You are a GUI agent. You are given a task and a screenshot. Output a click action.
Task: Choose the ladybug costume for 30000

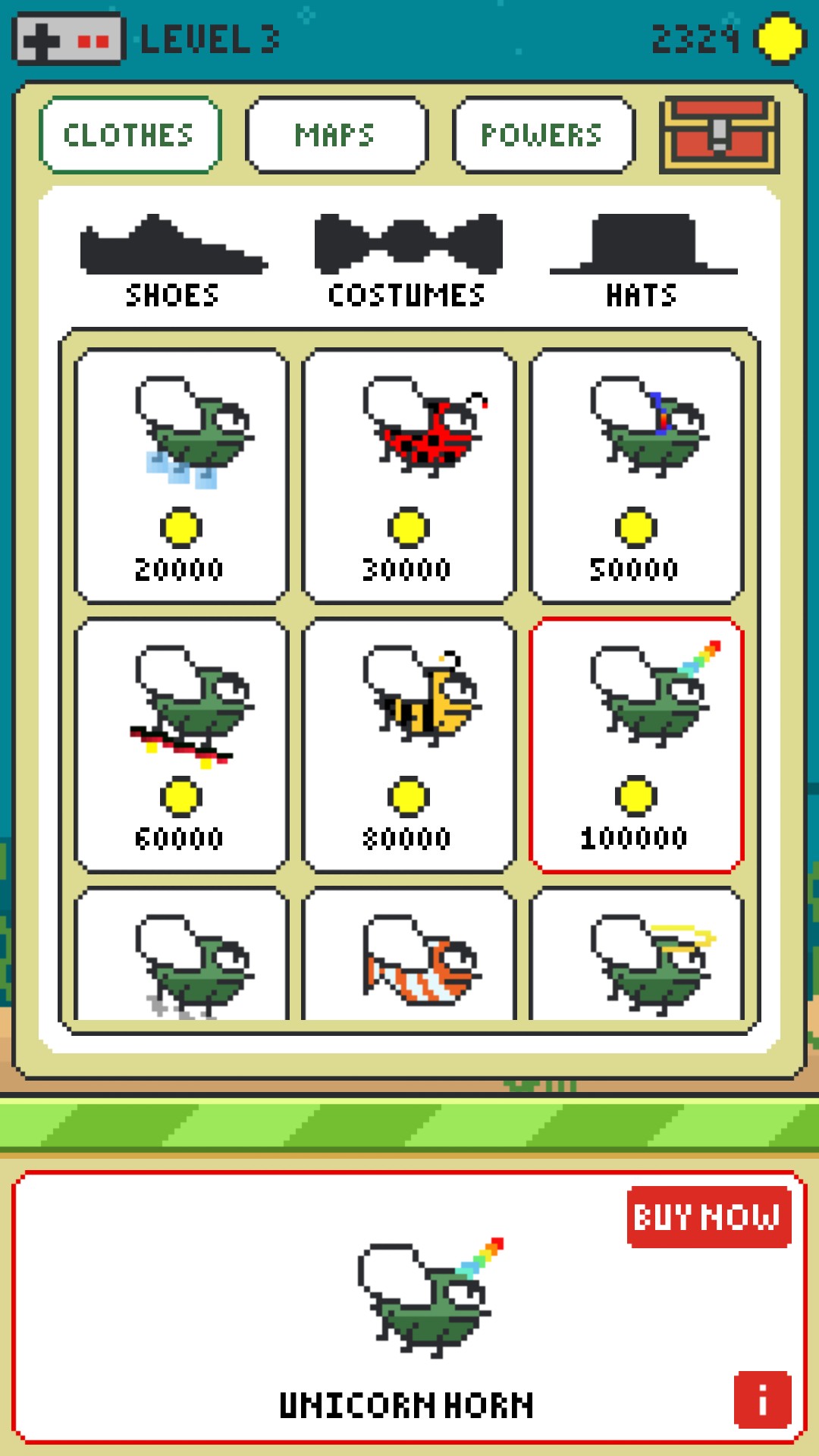click(x=409, y=476)
